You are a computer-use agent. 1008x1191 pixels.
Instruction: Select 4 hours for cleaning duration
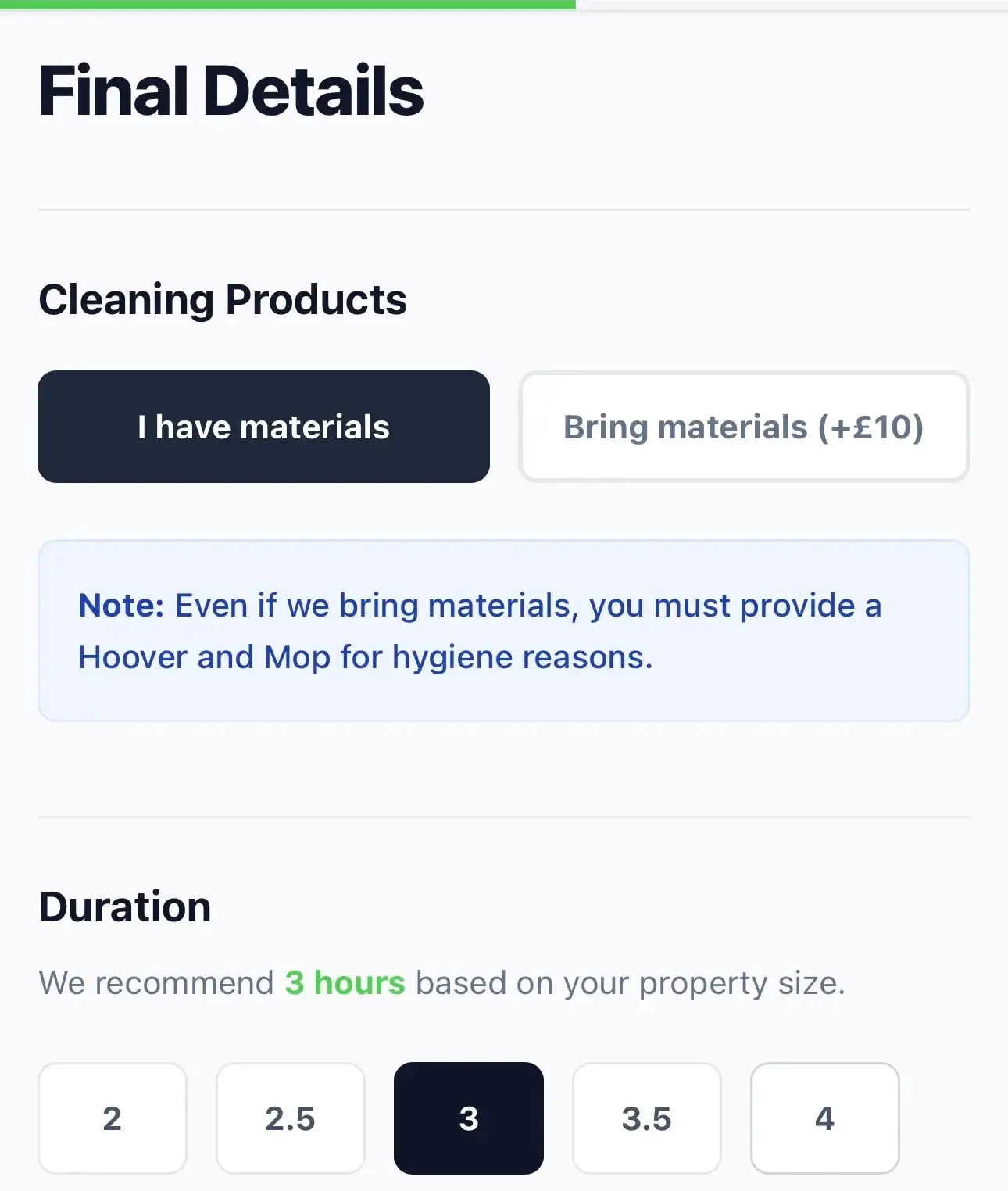pos(824,1118)
